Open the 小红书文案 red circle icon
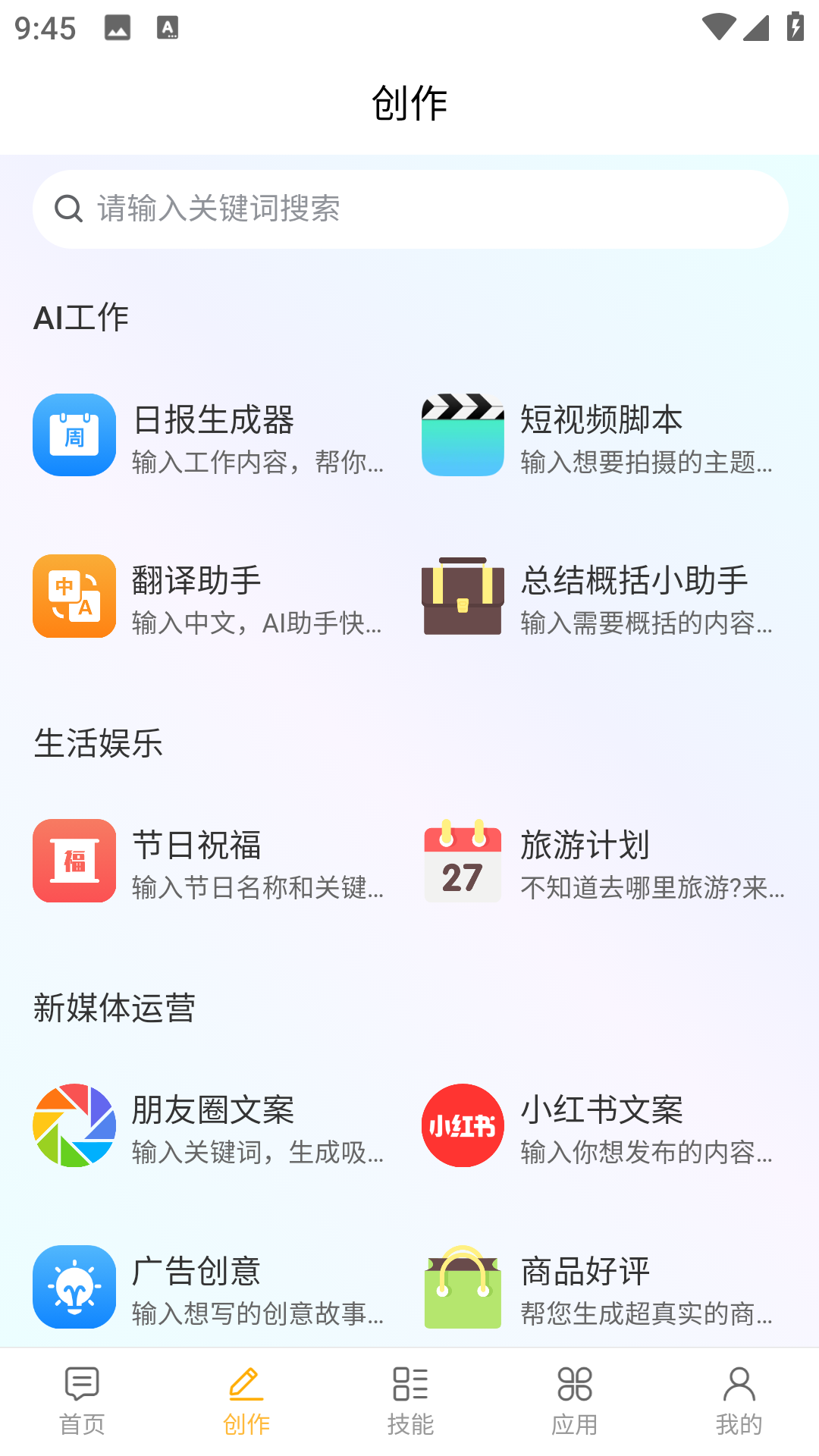819x1456 pixels. 463,1125
